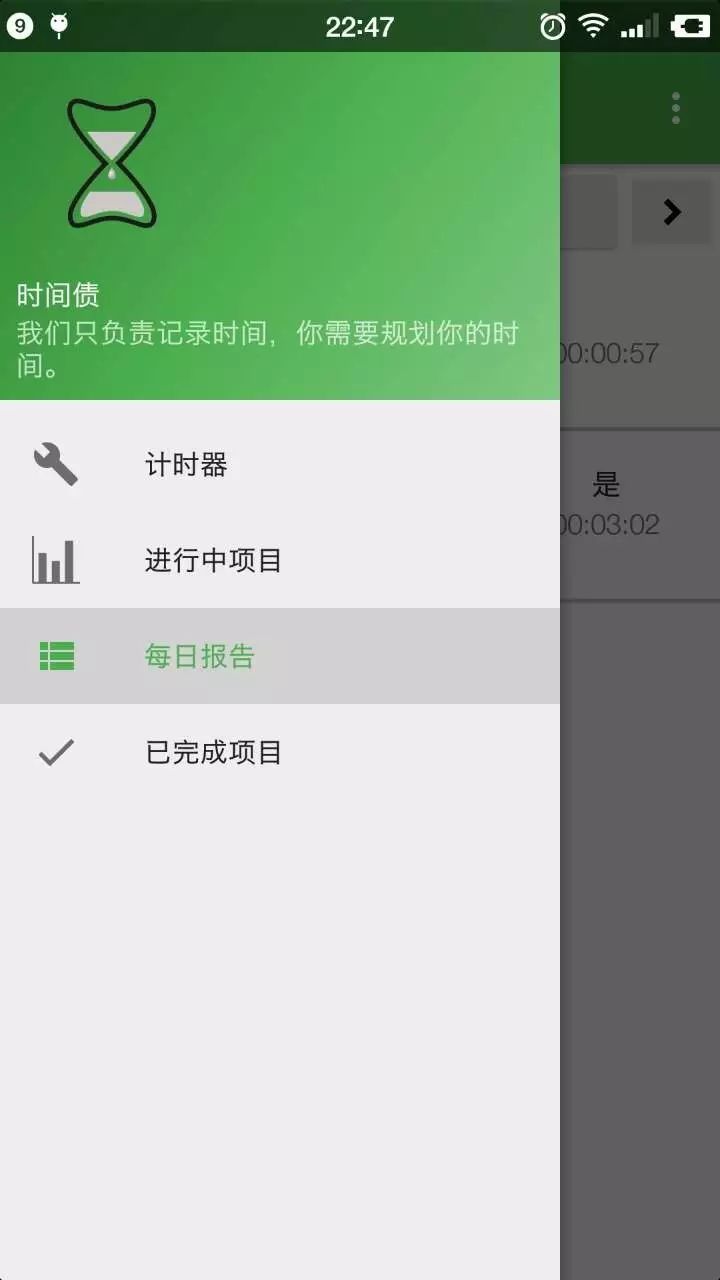
Task: Open the 计时器 menu item
Action: point(280,464)
